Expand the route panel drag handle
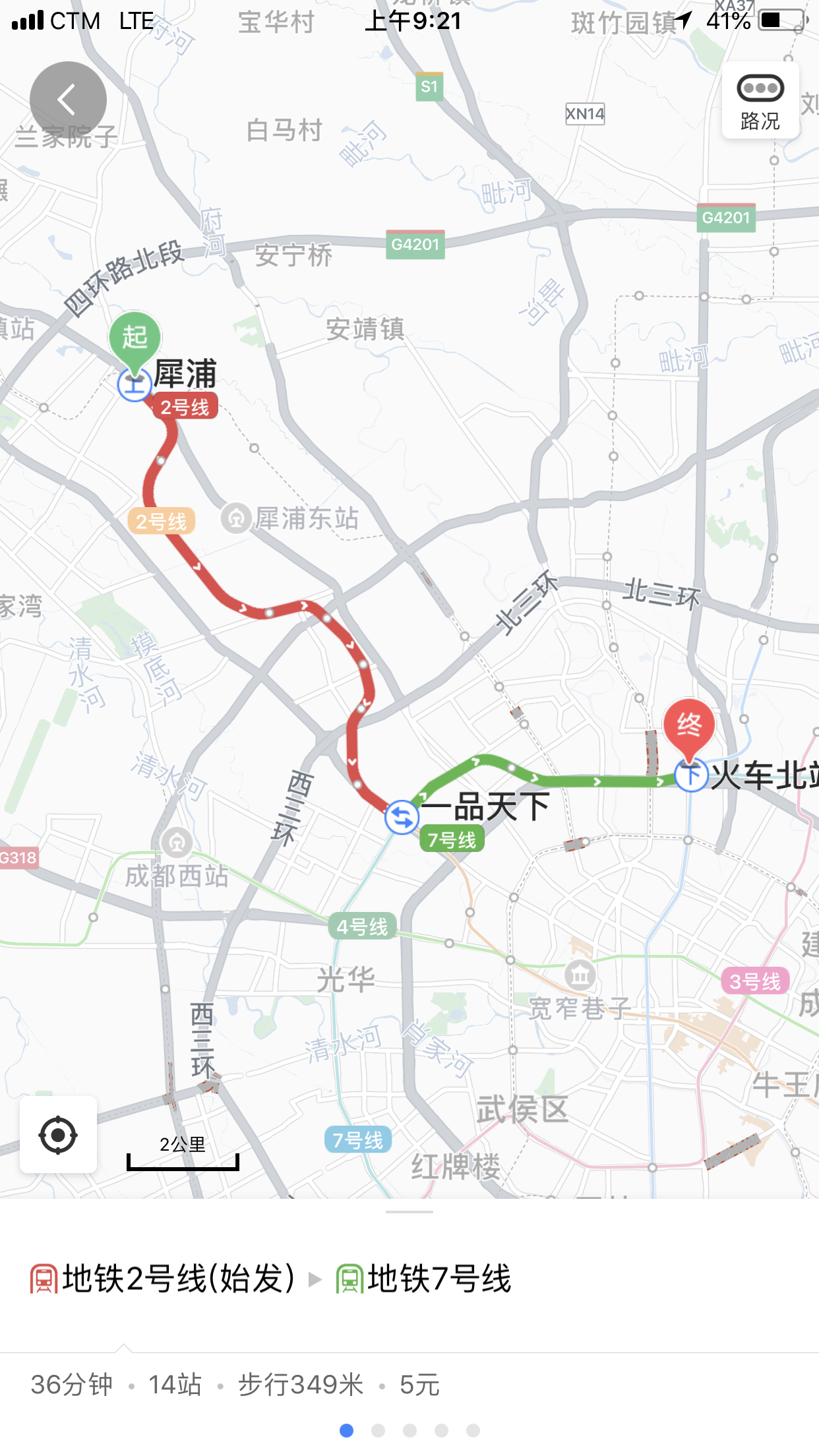 tap(409, 1211)
